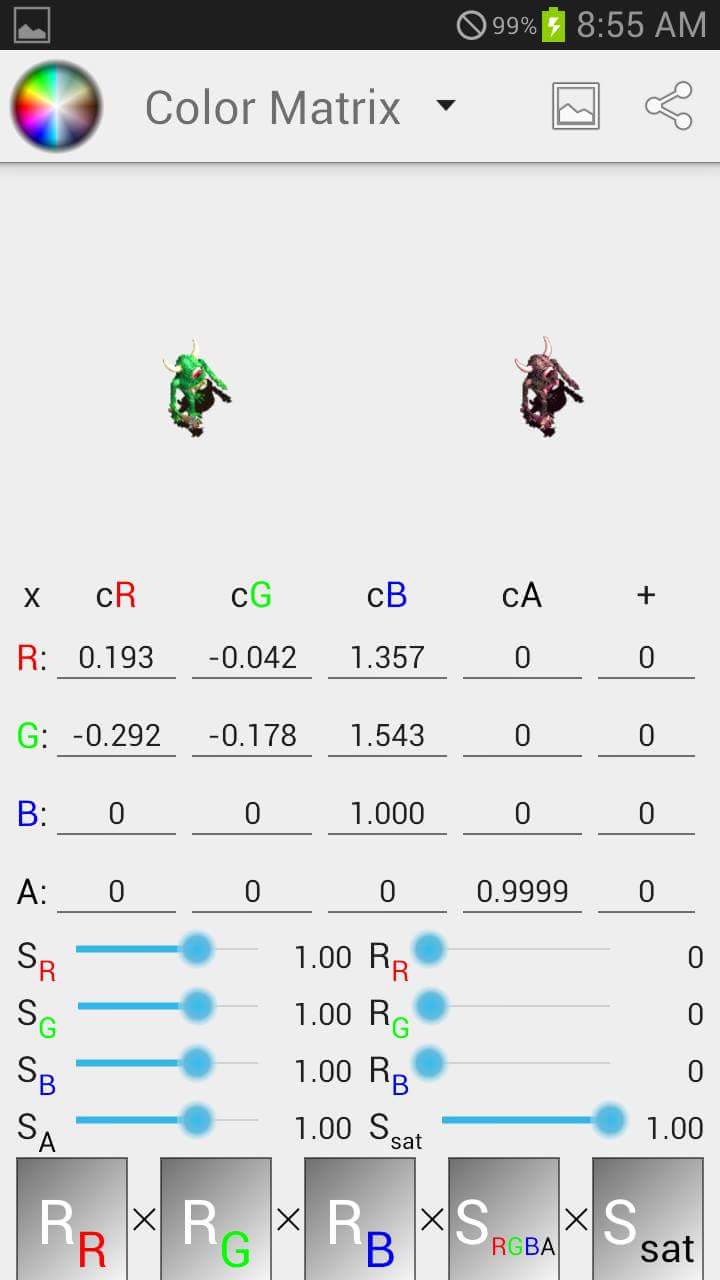Tap the Ssat matrix tile button
The image size is (720, 1280).
pos(648,1218)
